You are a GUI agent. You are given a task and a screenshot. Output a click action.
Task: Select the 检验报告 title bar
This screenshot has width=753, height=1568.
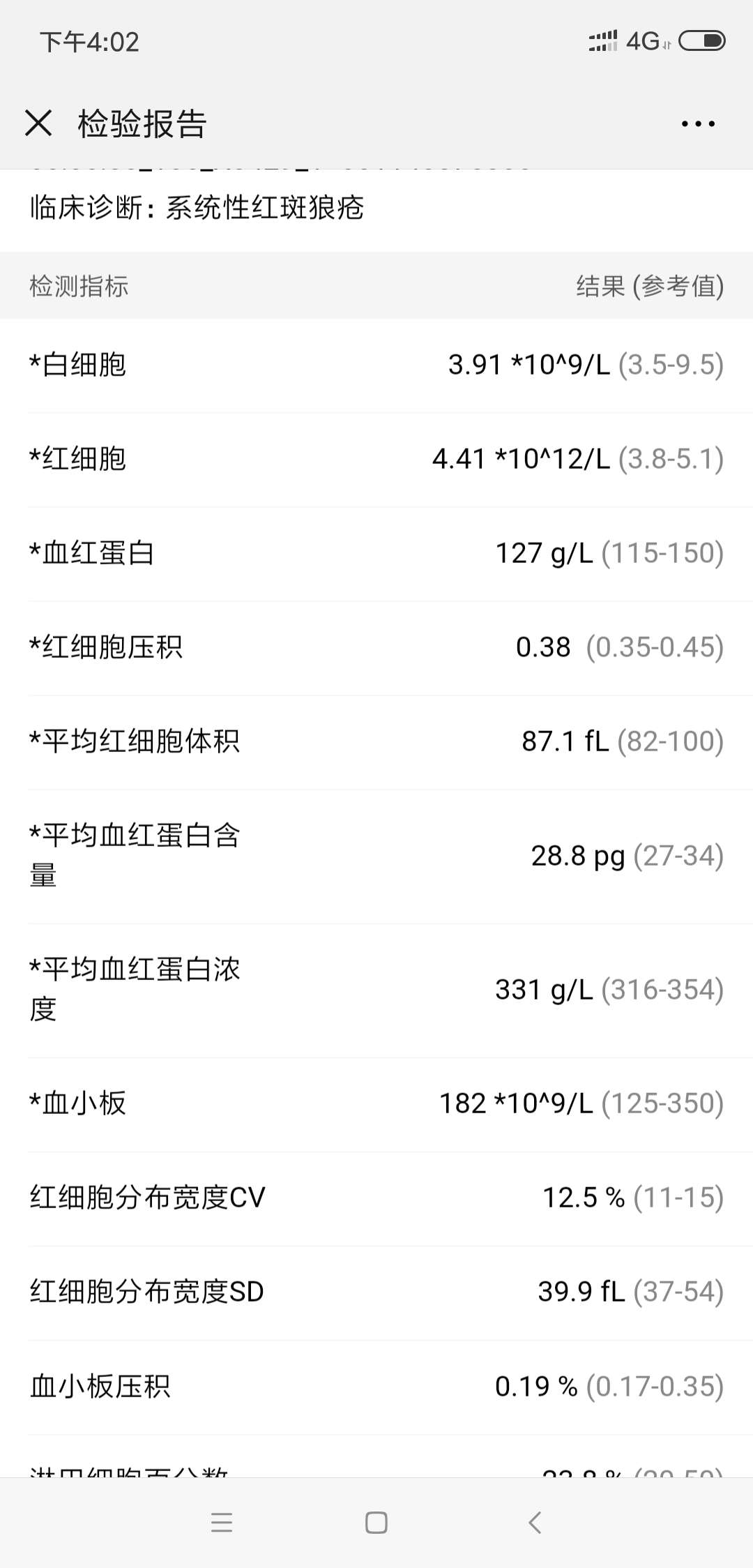[143, 124]
